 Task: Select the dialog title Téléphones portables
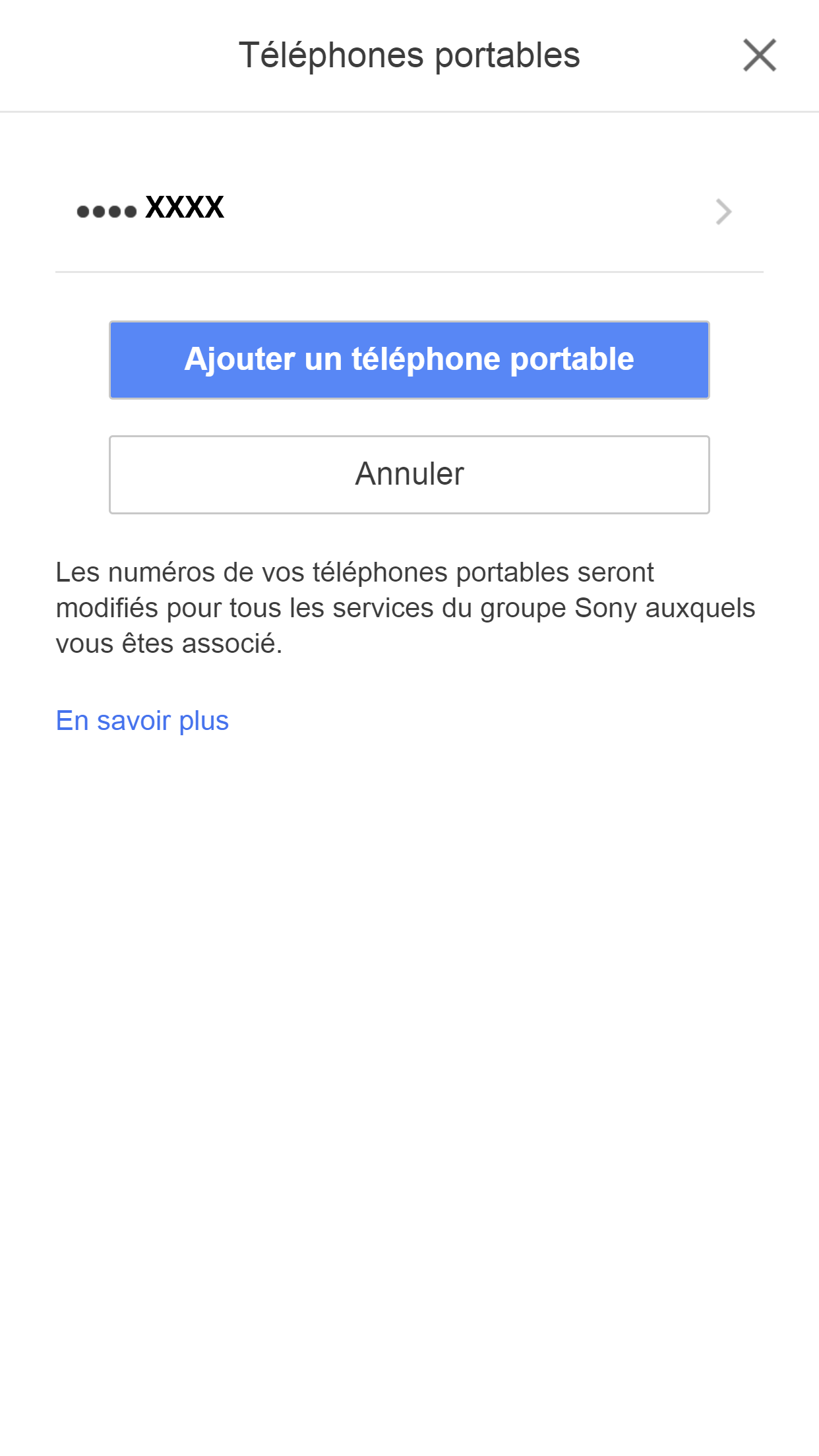pyautogui.click(x=409, y=55)
